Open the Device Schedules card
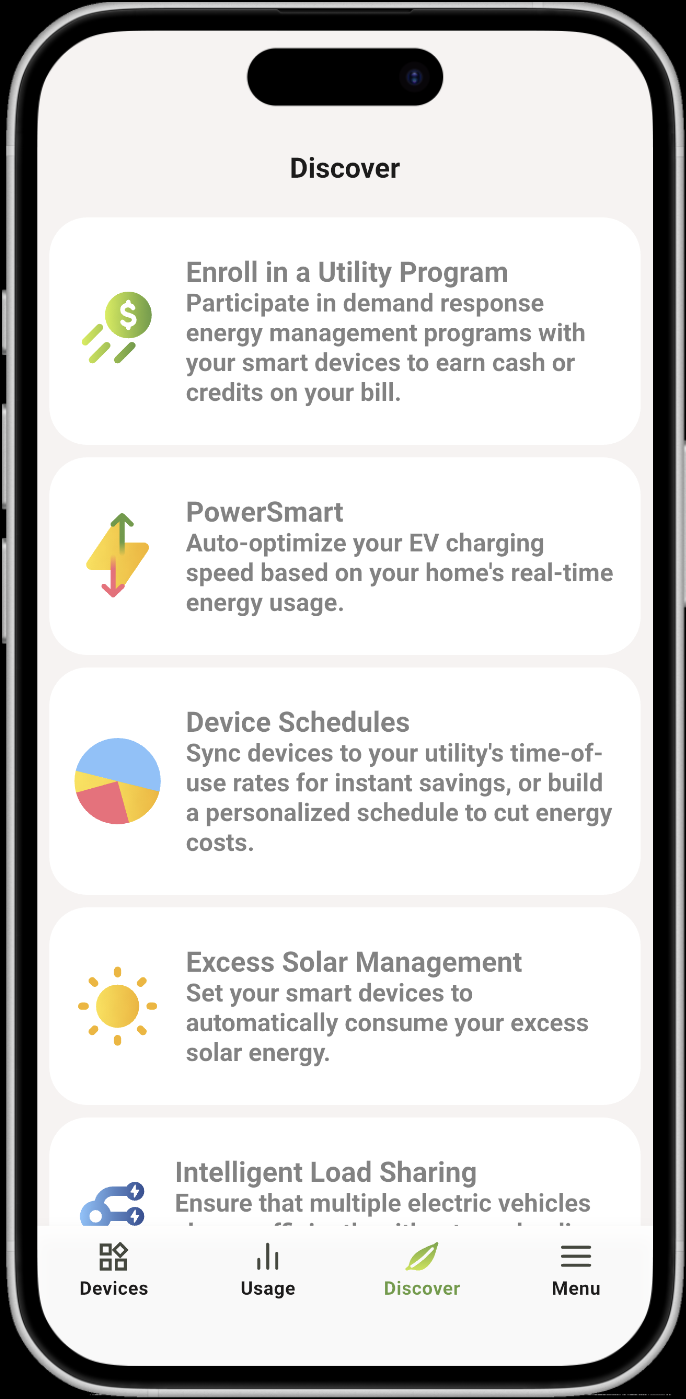Viewport: 686px width, 1399px height. (x=344, y=781)
